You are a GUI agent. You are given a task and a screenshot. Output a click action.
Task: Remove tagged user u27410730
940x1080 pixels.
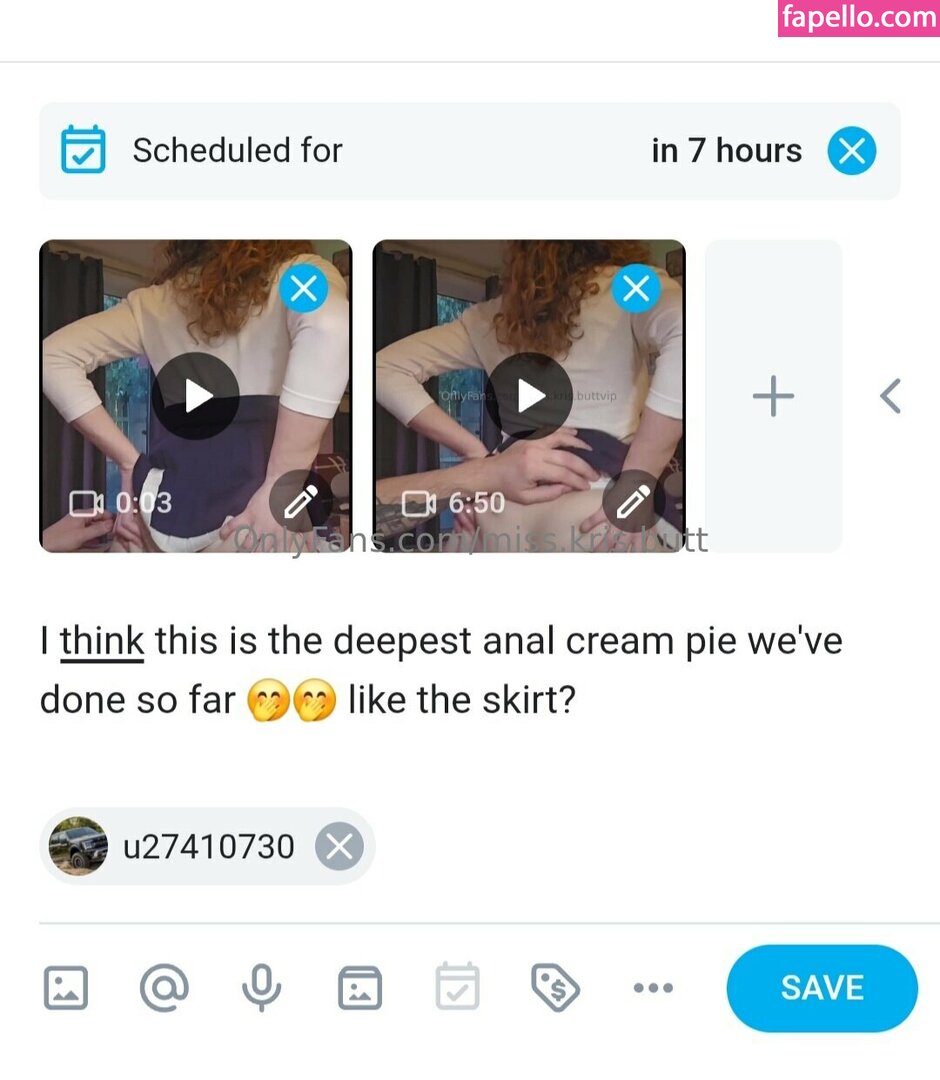[x=339, y=847]
